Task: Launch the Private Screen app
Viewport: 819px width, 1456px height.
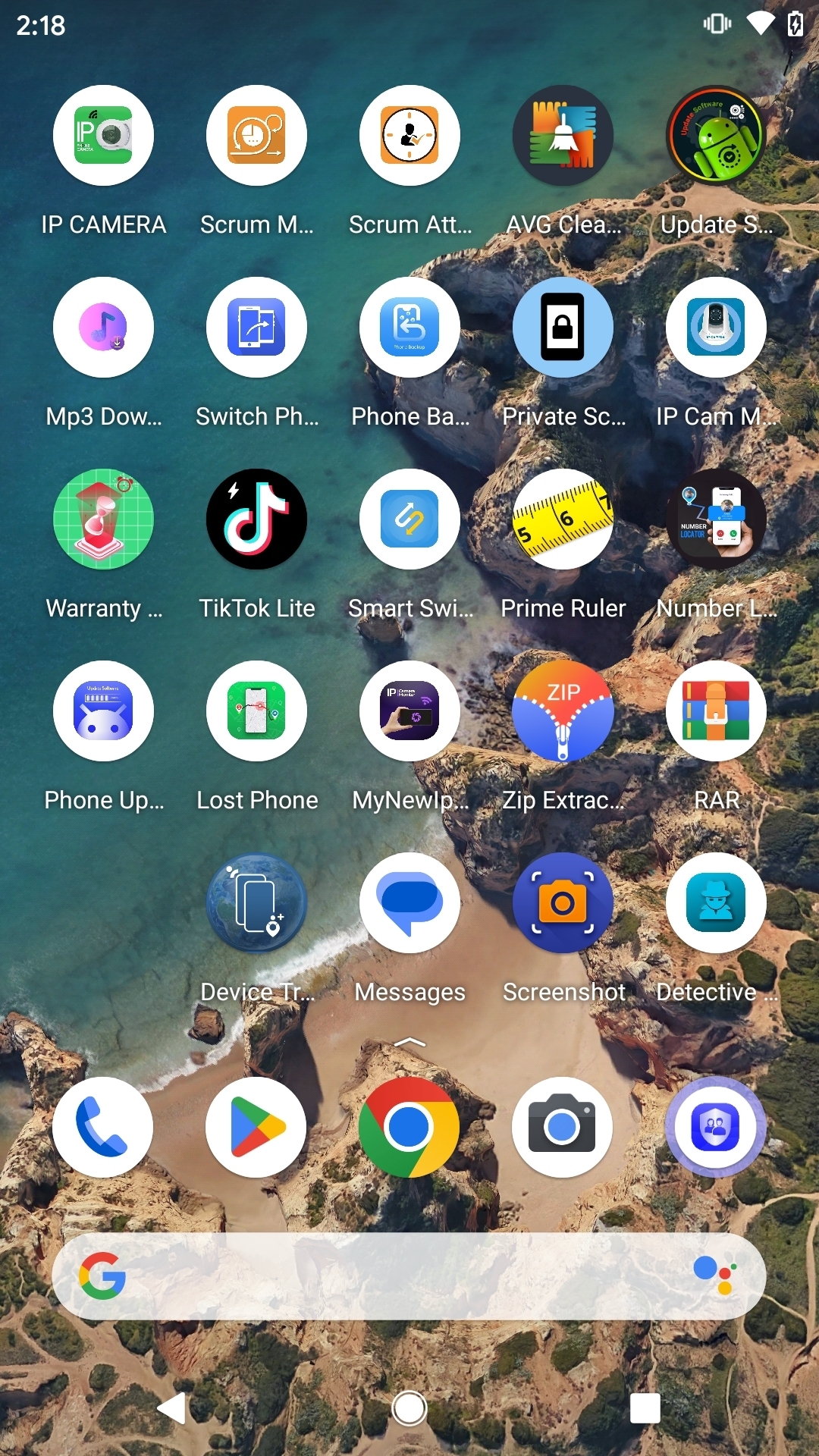Action: 563,328
